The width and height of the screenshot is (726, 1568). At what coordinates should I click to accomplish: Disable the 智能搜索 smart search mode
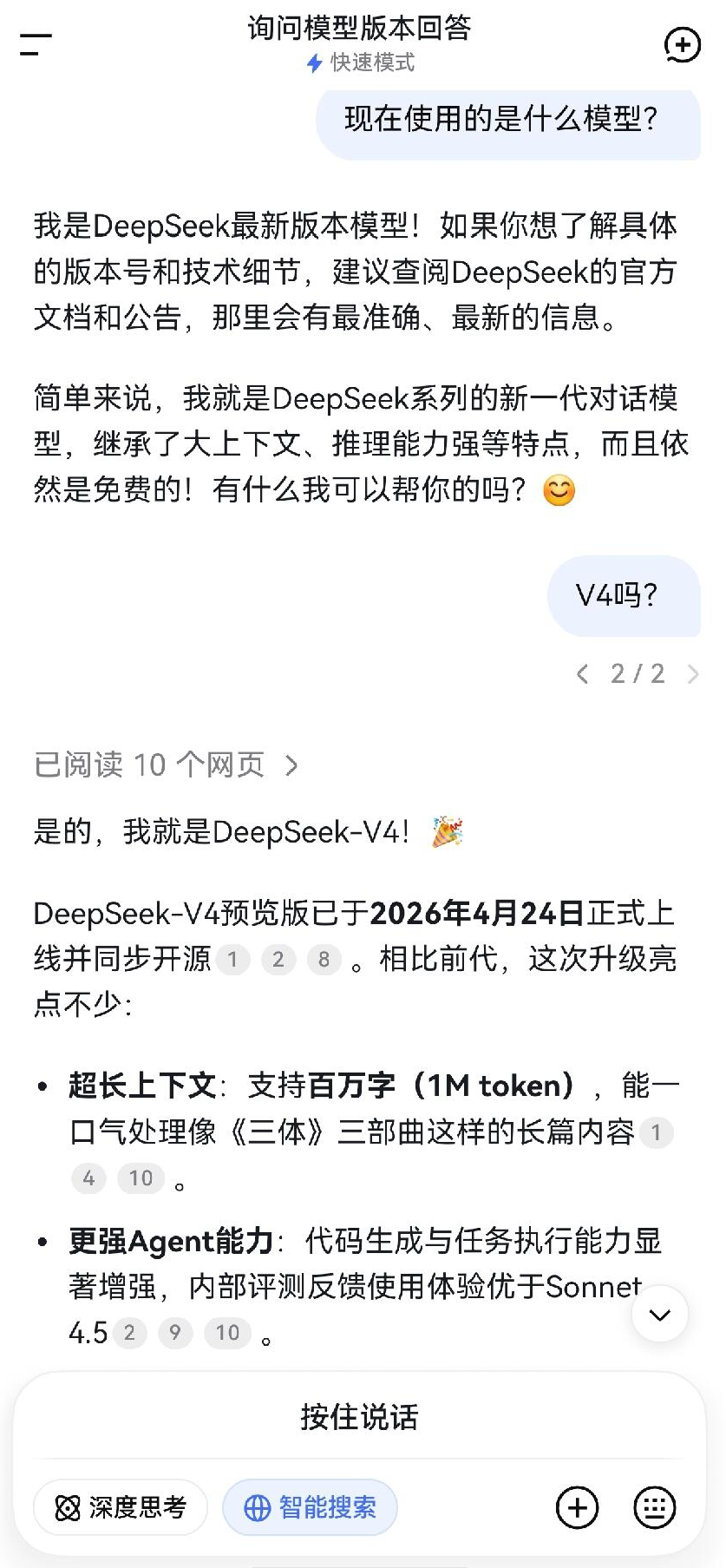click(x=310, y=1508)
